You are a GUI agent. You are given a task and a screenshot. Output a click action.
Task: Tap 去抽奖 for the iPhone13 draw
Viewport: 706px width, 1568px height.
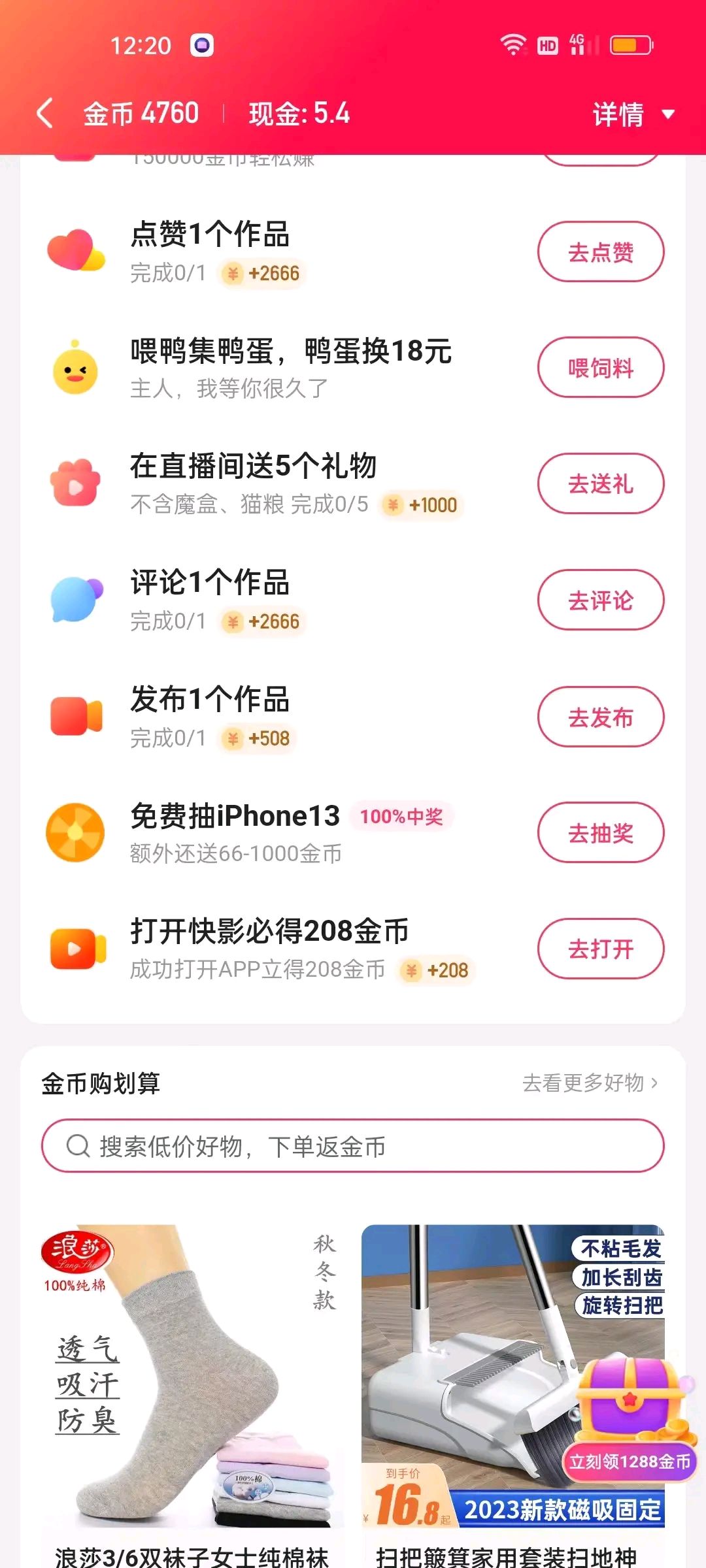[600, 833]
